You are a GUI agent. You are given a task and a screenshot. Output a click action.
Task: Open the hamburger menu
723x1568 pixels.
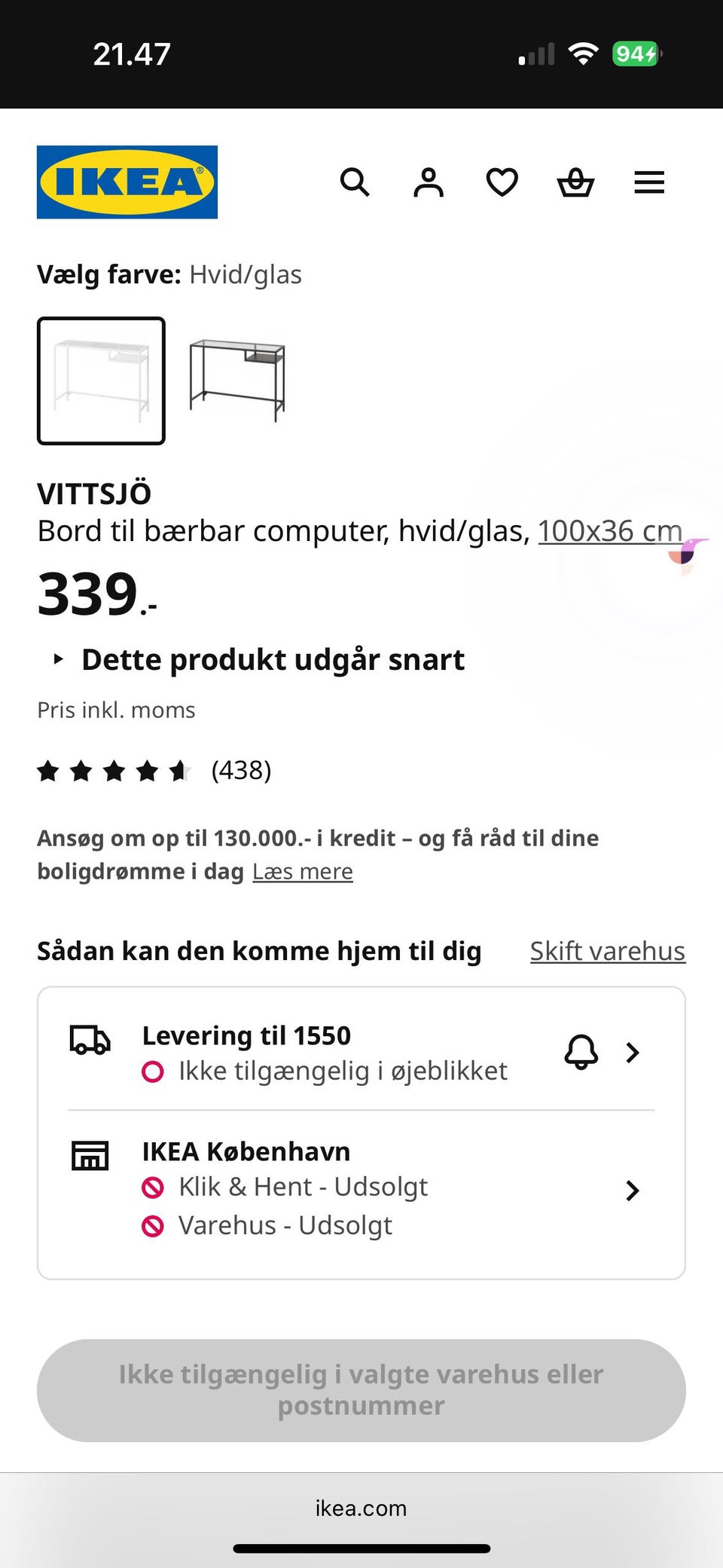649,182
